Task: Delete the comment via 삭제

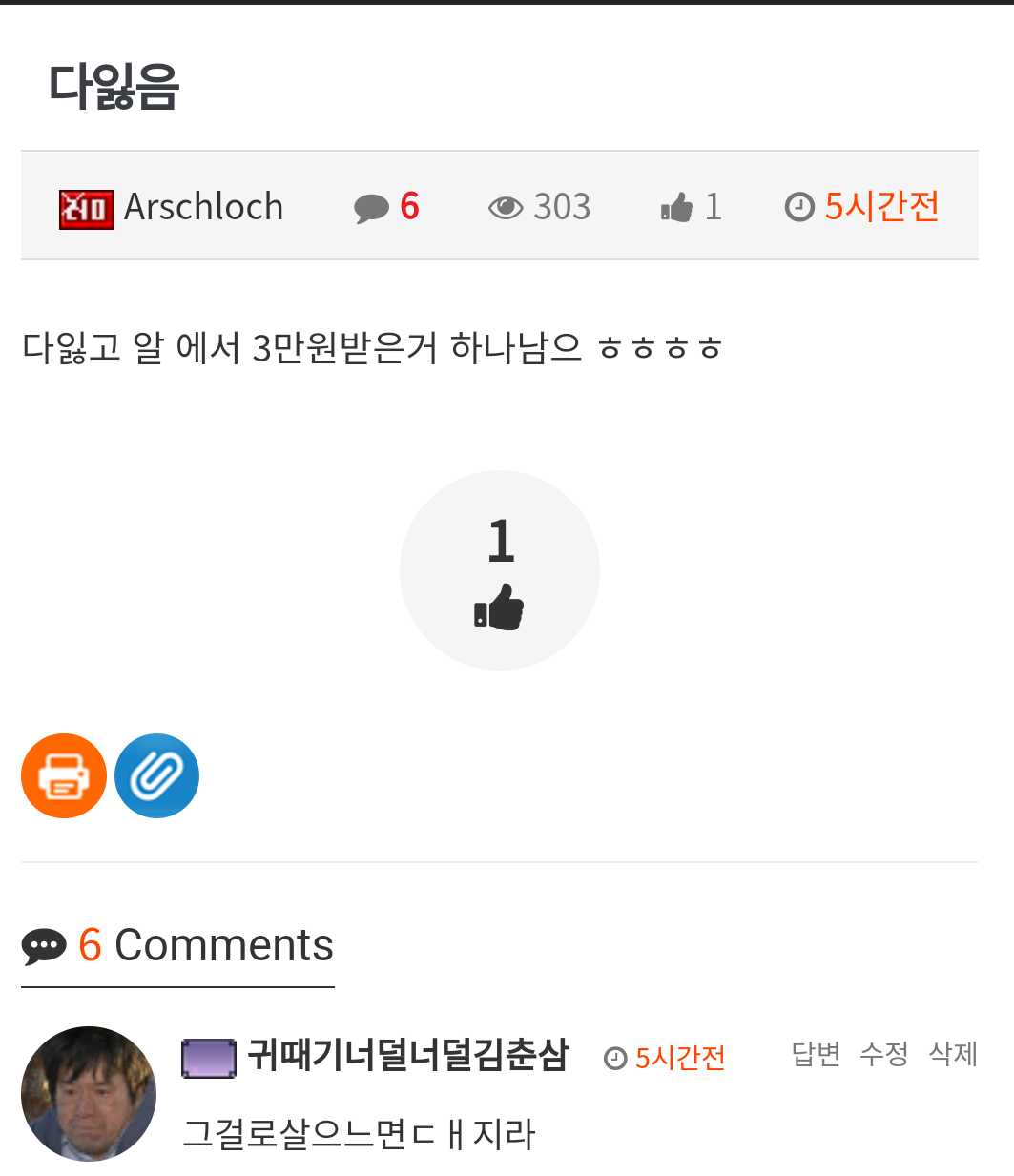Action: point(953,1054)
